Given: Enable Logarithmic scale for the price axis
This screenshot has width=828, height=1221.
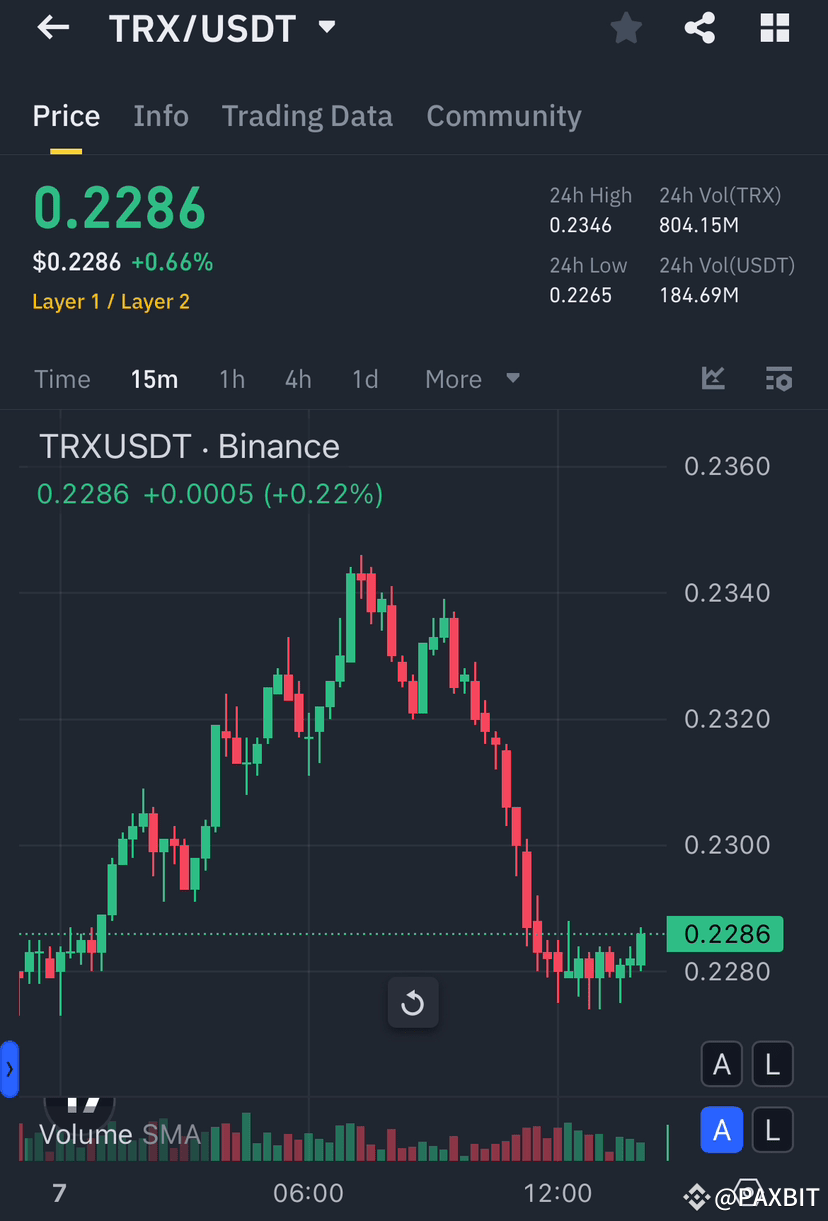Looking at the screenshot, I should [772, 1064].
